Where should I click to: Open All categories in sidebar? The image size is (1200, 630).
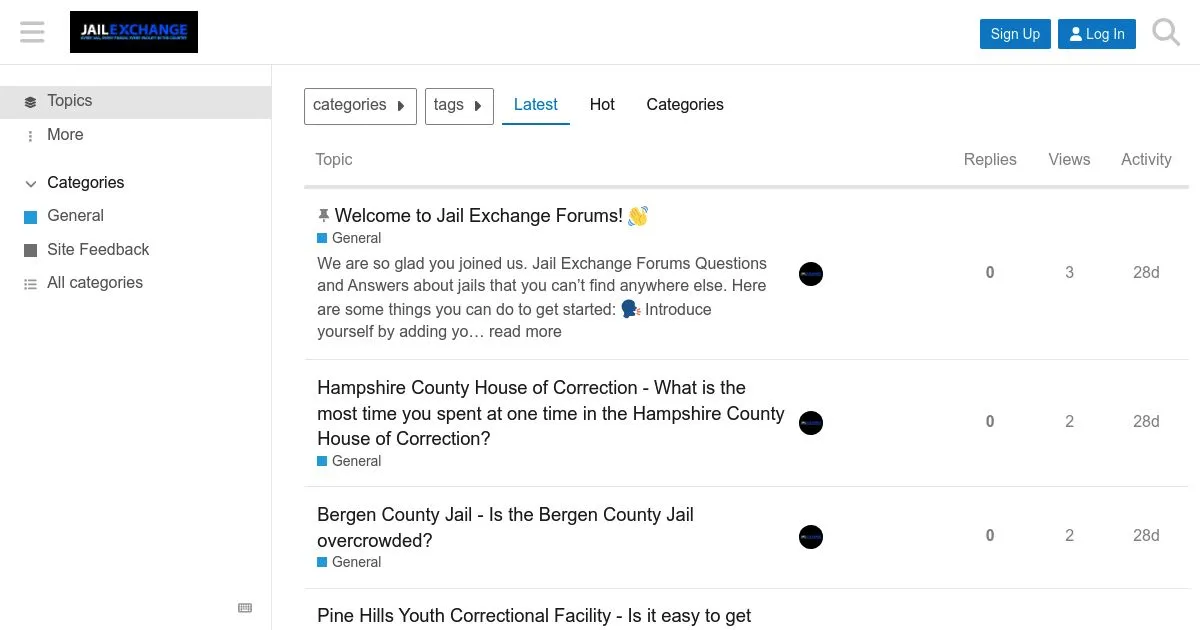95,283
